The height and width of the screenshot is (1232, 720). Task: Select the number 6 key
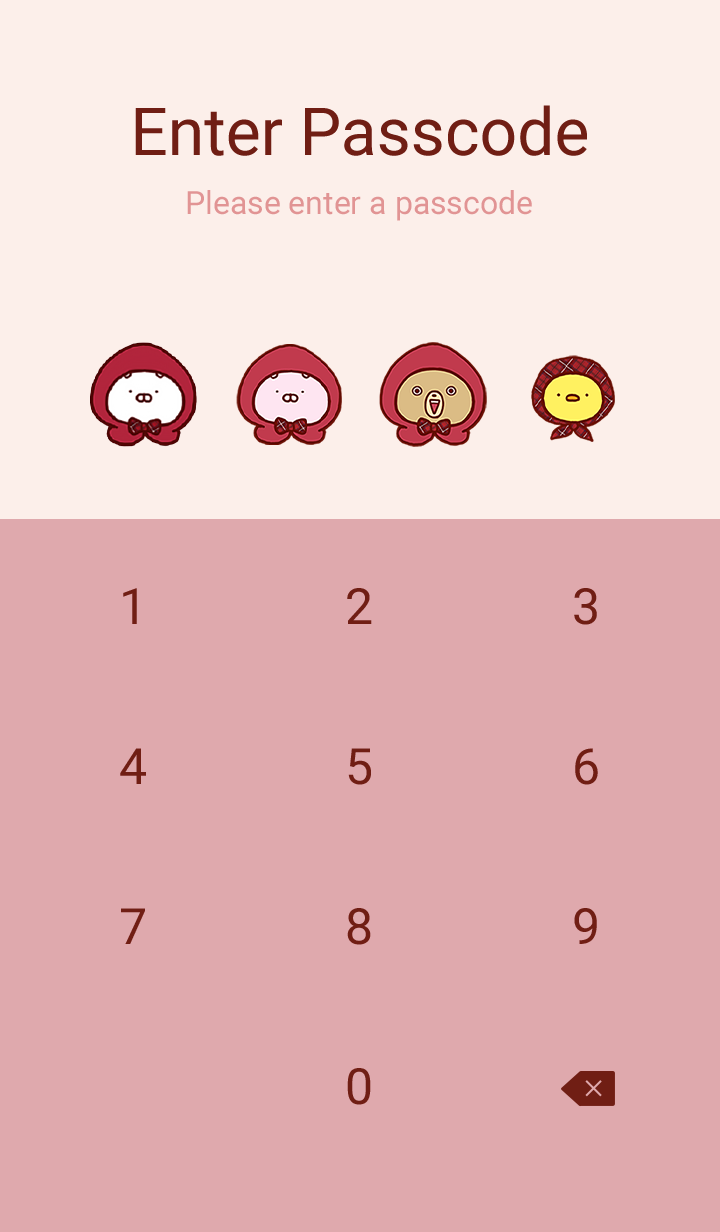tap(586, 767)
